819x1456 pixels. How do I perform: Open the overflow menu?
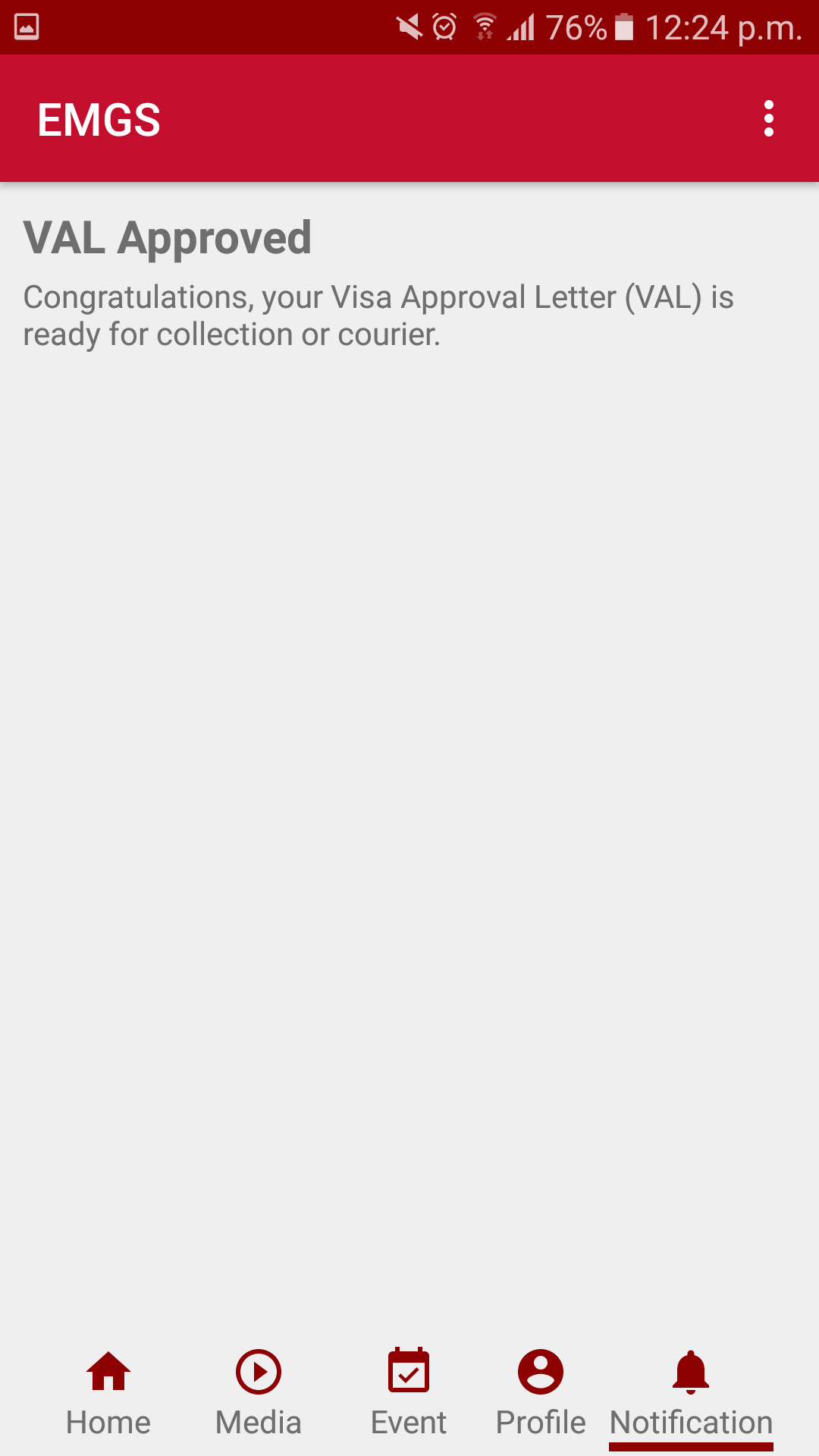(768, 119)
